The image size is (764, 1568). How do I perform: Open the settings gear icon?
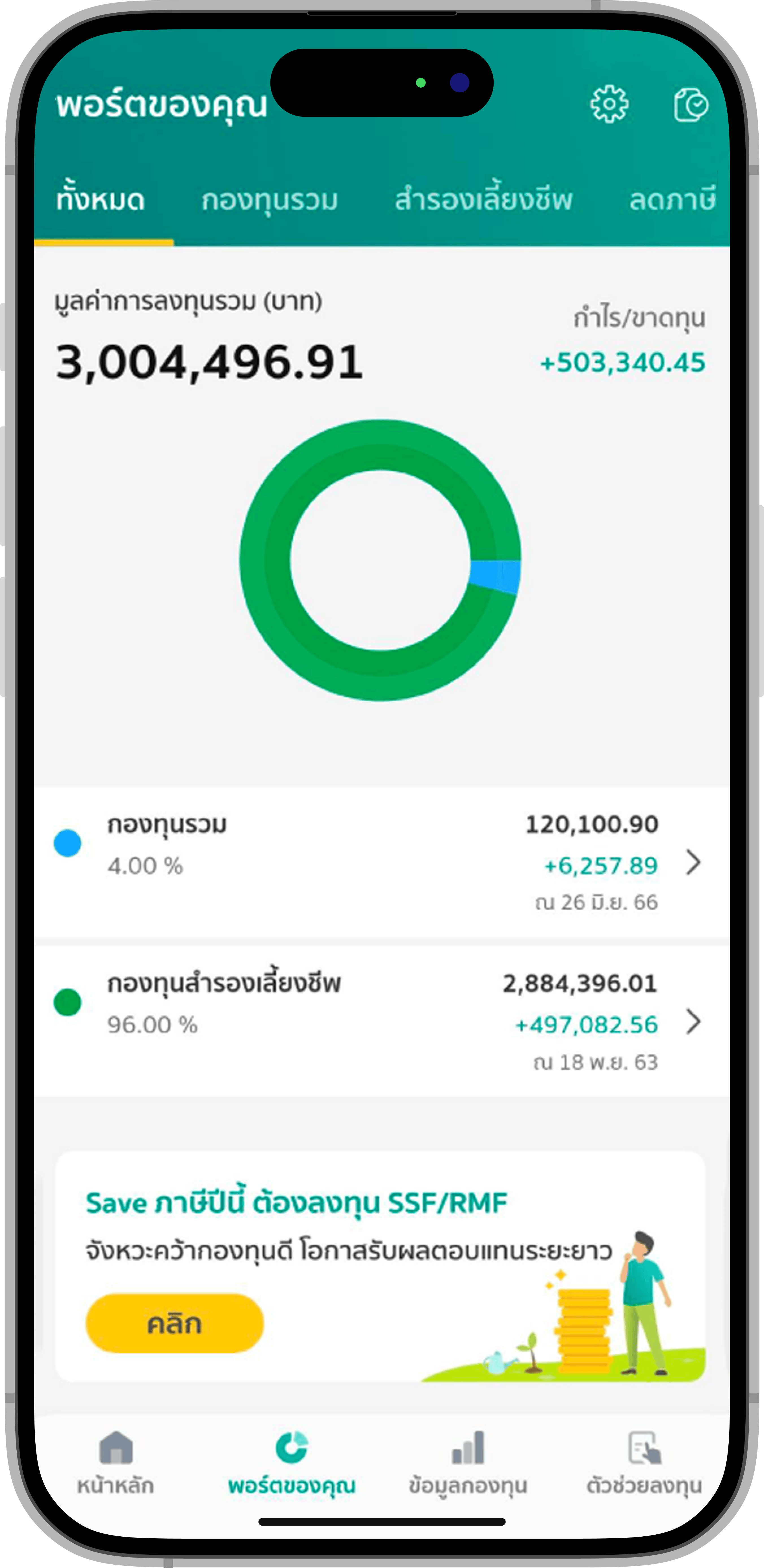point(609,105)
